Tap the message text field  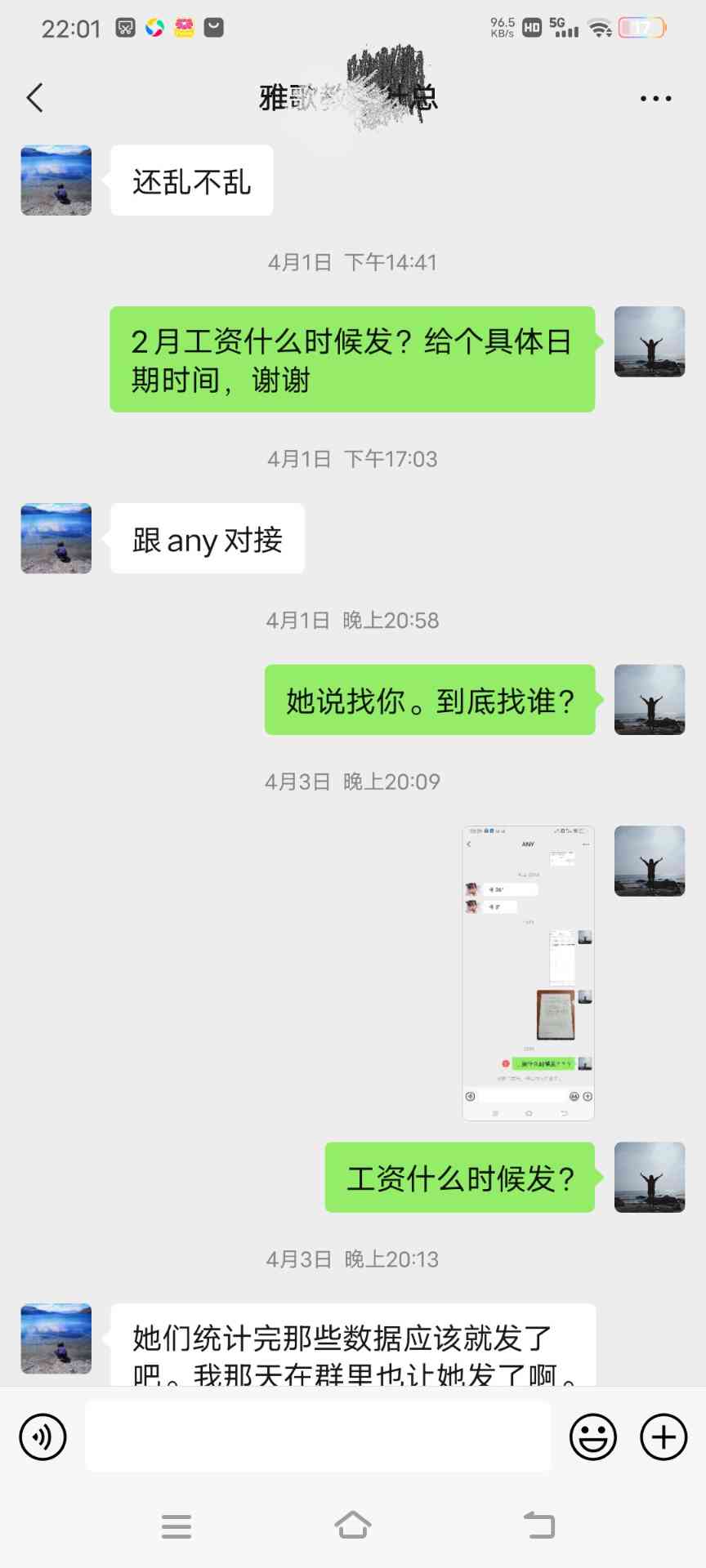[x=318, y=1437]
